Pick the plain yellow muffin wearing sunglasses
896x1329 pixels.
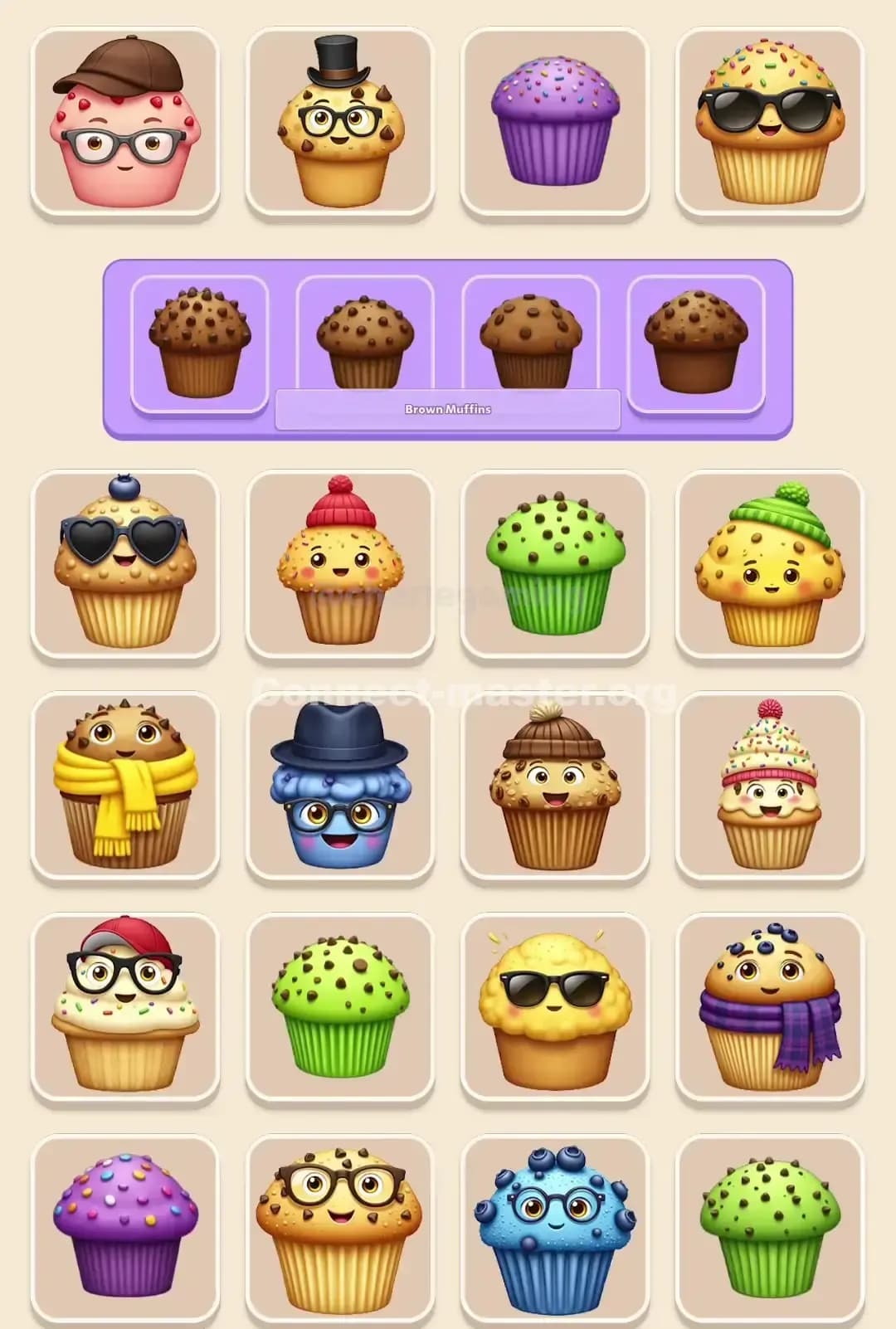coord(554,1005)
